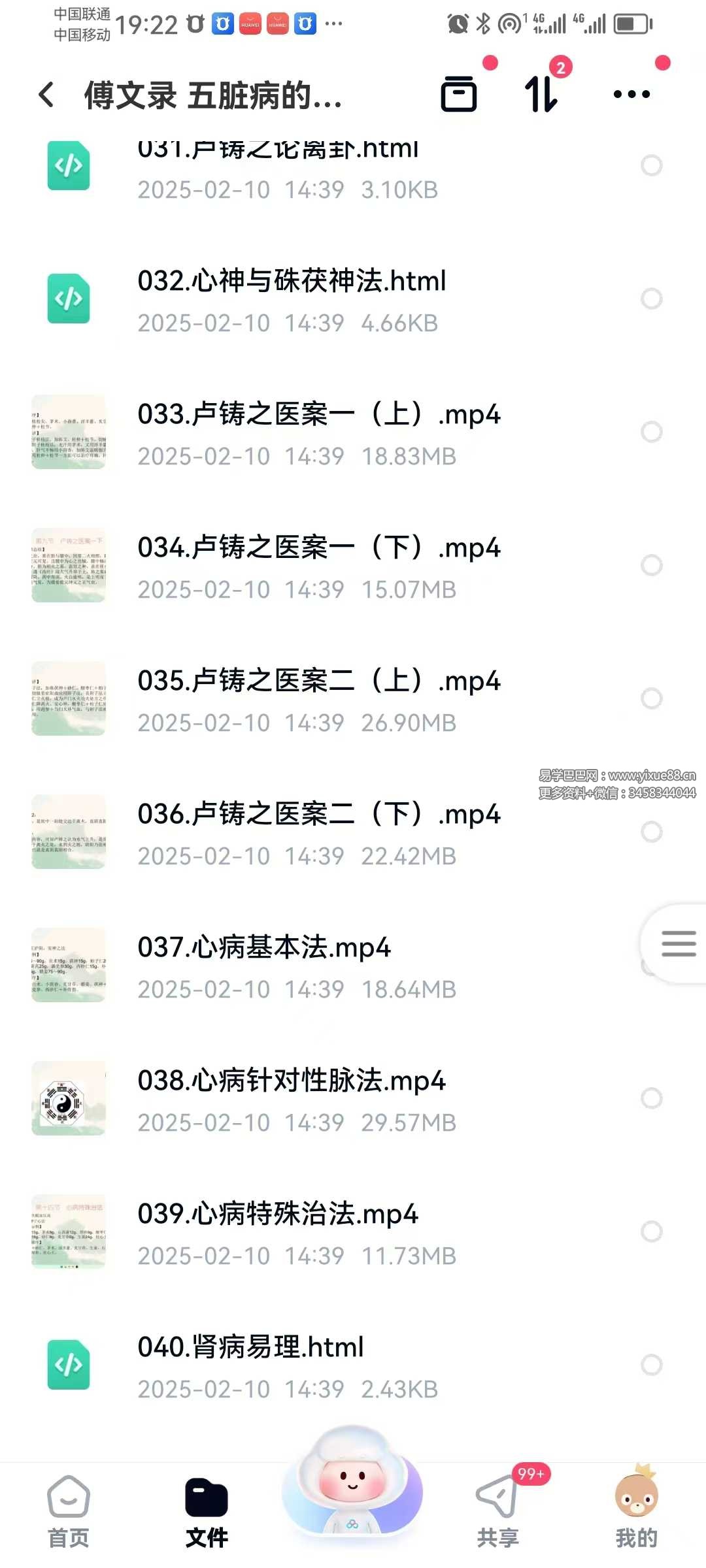Open the center assistant mascot button
706x1568 pixels.
click(x=352, y=1483)
